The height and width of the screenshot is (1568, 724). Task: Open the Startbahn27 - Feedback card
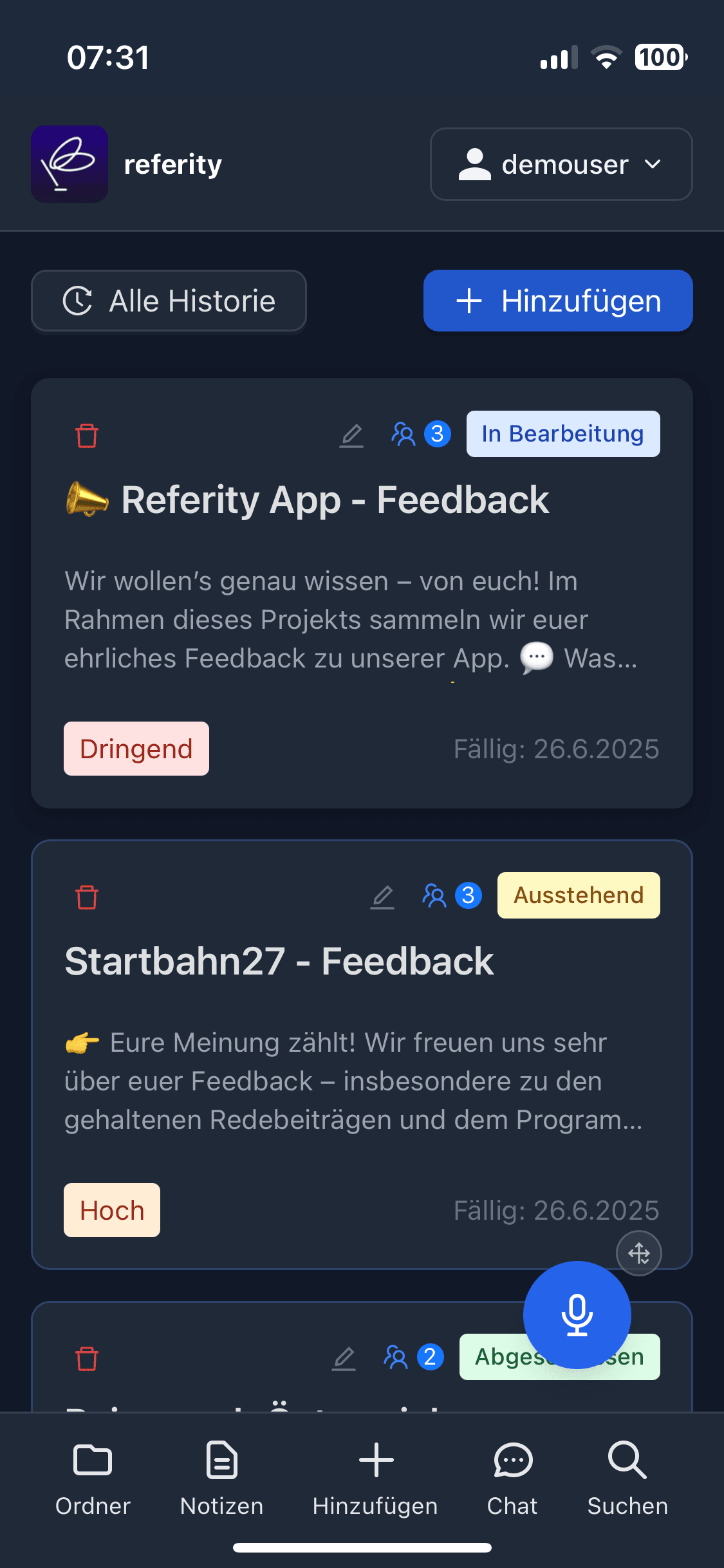279,962
